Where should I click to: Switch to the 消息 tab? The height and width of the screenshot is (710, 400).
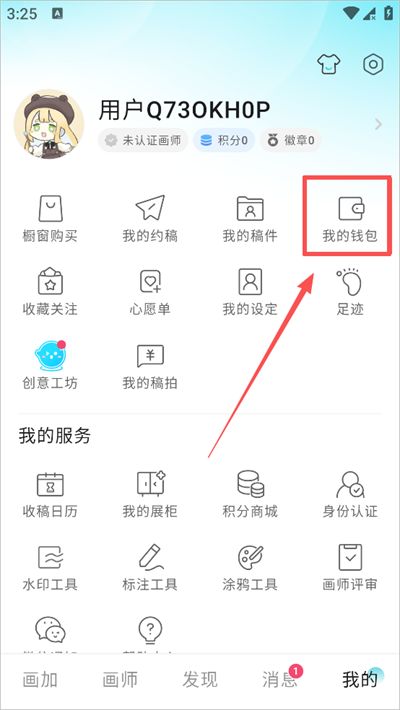(x=281, y=678)
